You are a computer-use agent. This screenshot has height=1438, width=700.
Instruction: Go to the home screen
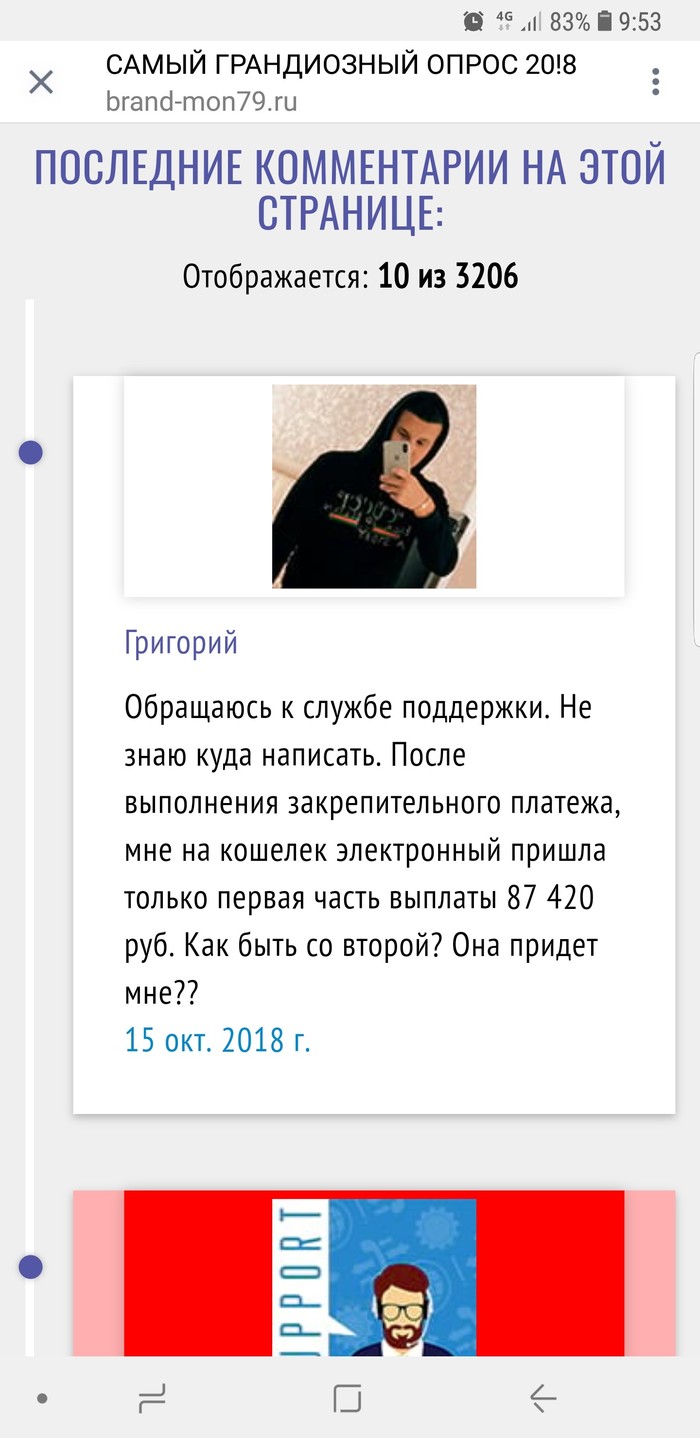pyautogui.click(x=347, y=1398)
